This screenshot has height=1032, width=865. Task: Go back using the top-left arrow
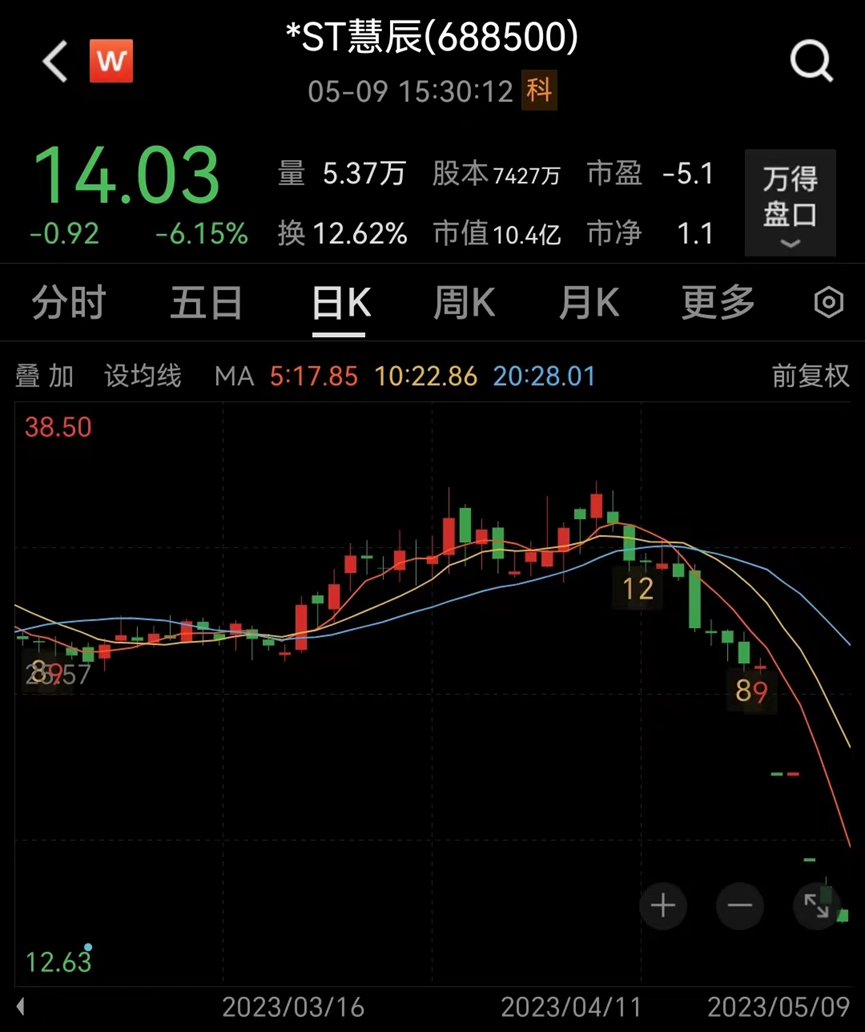click(x=55, y=62)
